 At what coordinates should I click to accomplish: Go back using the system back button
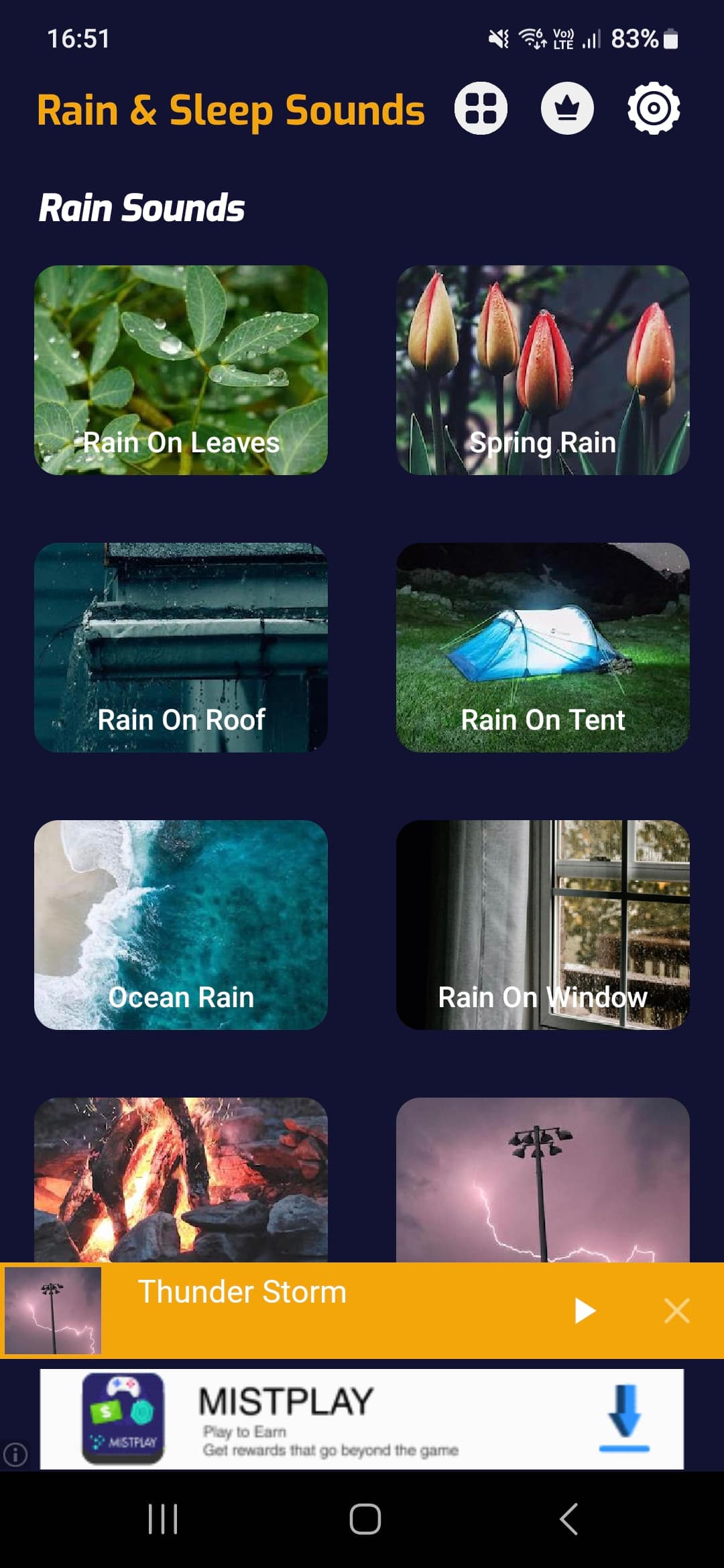point(568,1519)
